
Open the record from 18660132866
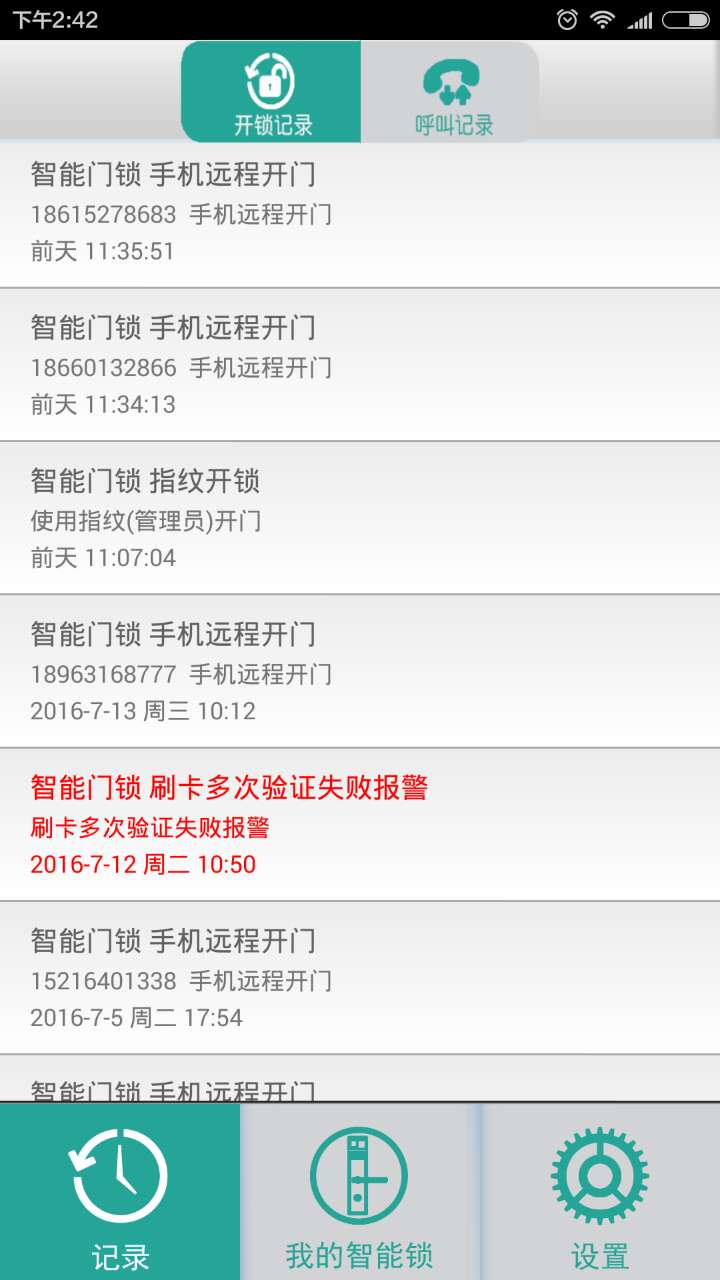[x=360, y=365]
